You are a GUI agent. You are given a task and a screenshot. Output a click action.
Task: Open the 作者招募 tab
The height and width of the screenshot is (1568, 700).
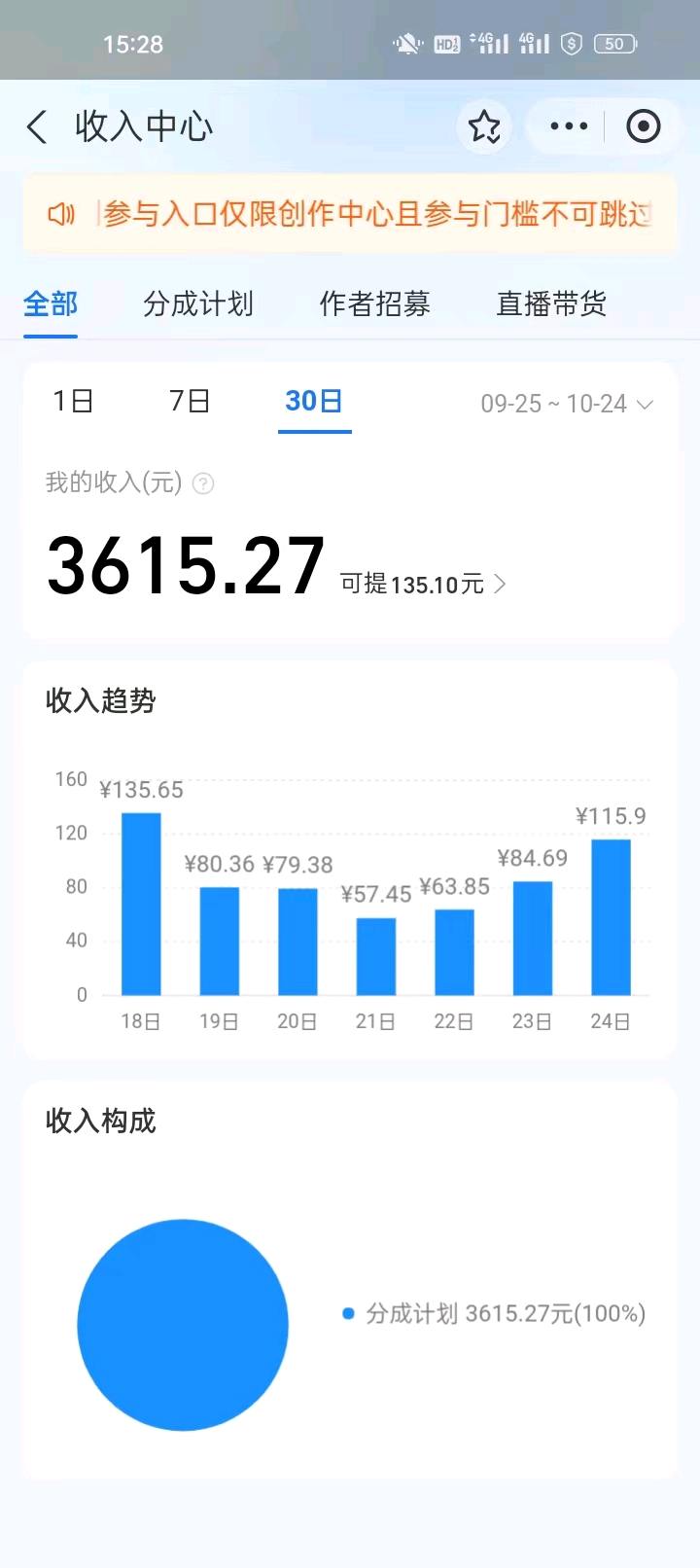374,304
